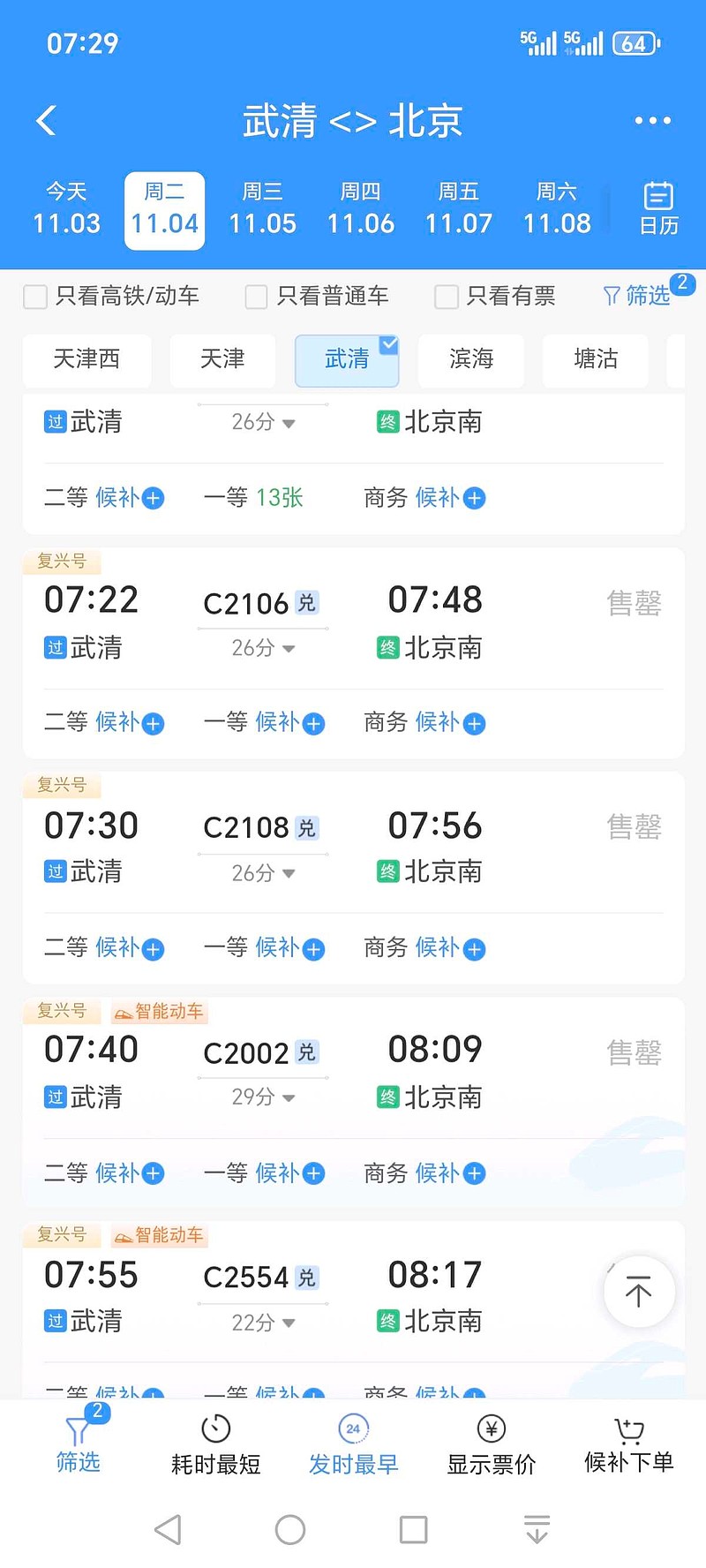
Task: Tap the back-to-top arrow button
Action: (638, 1292)
